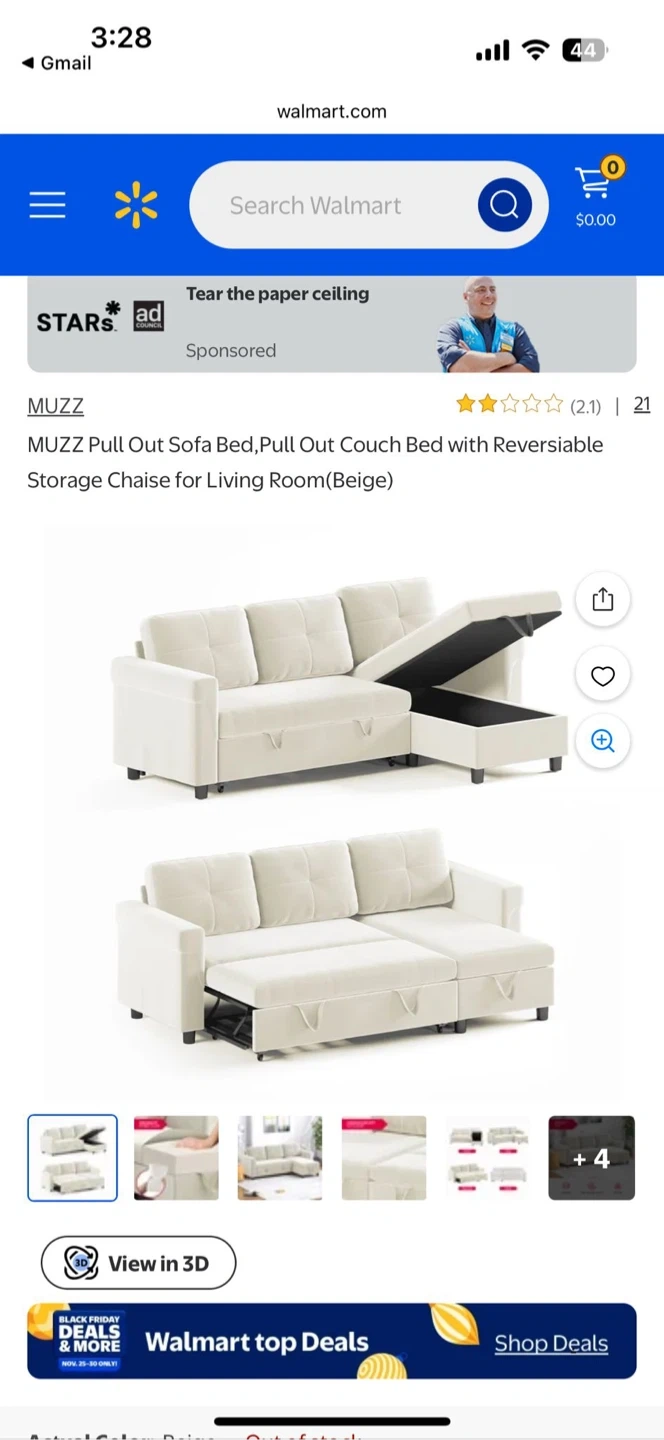Screen dimensions: 664x1440
Task: Select the third product thumbnail
Action: click(x=280, y=1157)
